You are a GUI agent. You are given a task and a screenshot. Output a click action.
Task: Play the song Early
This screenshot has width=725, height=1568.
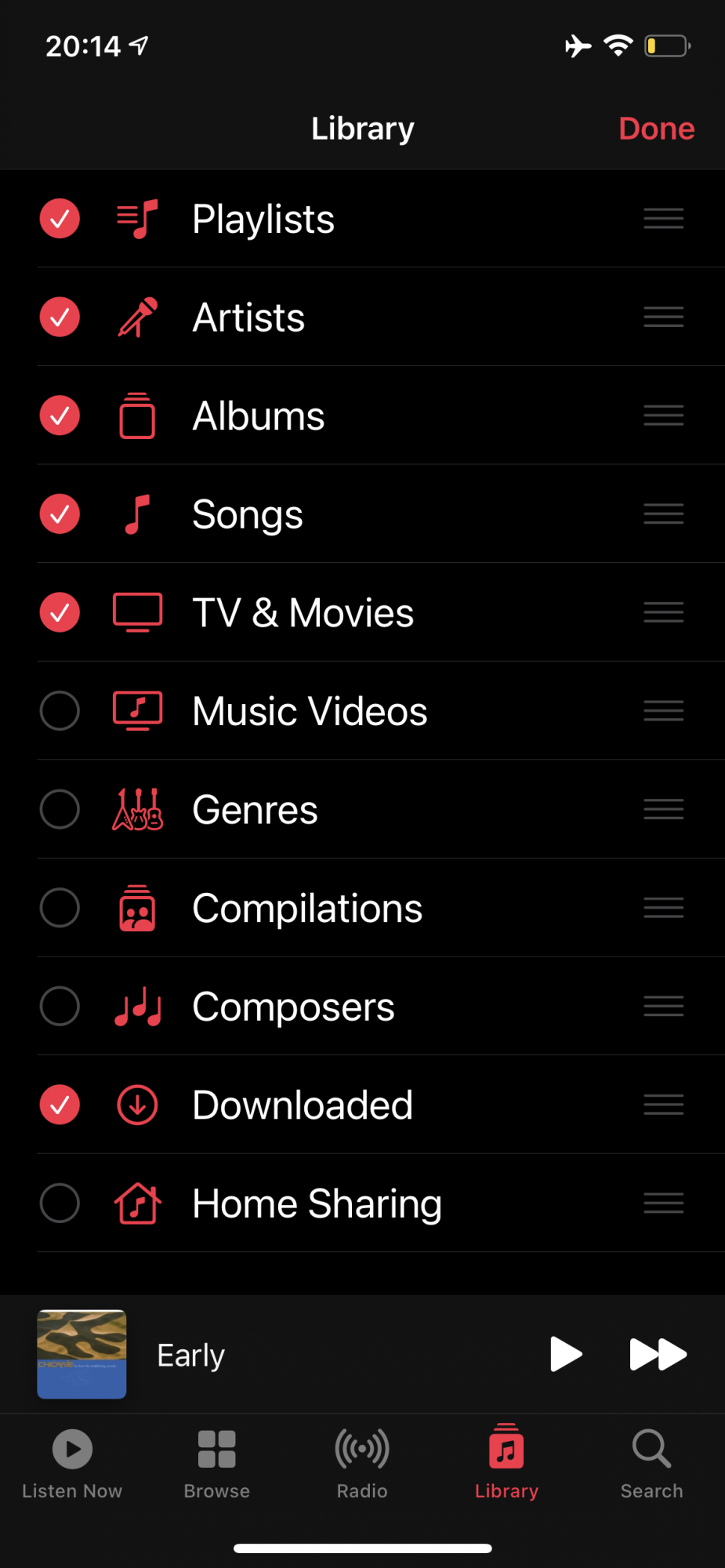566,1354
